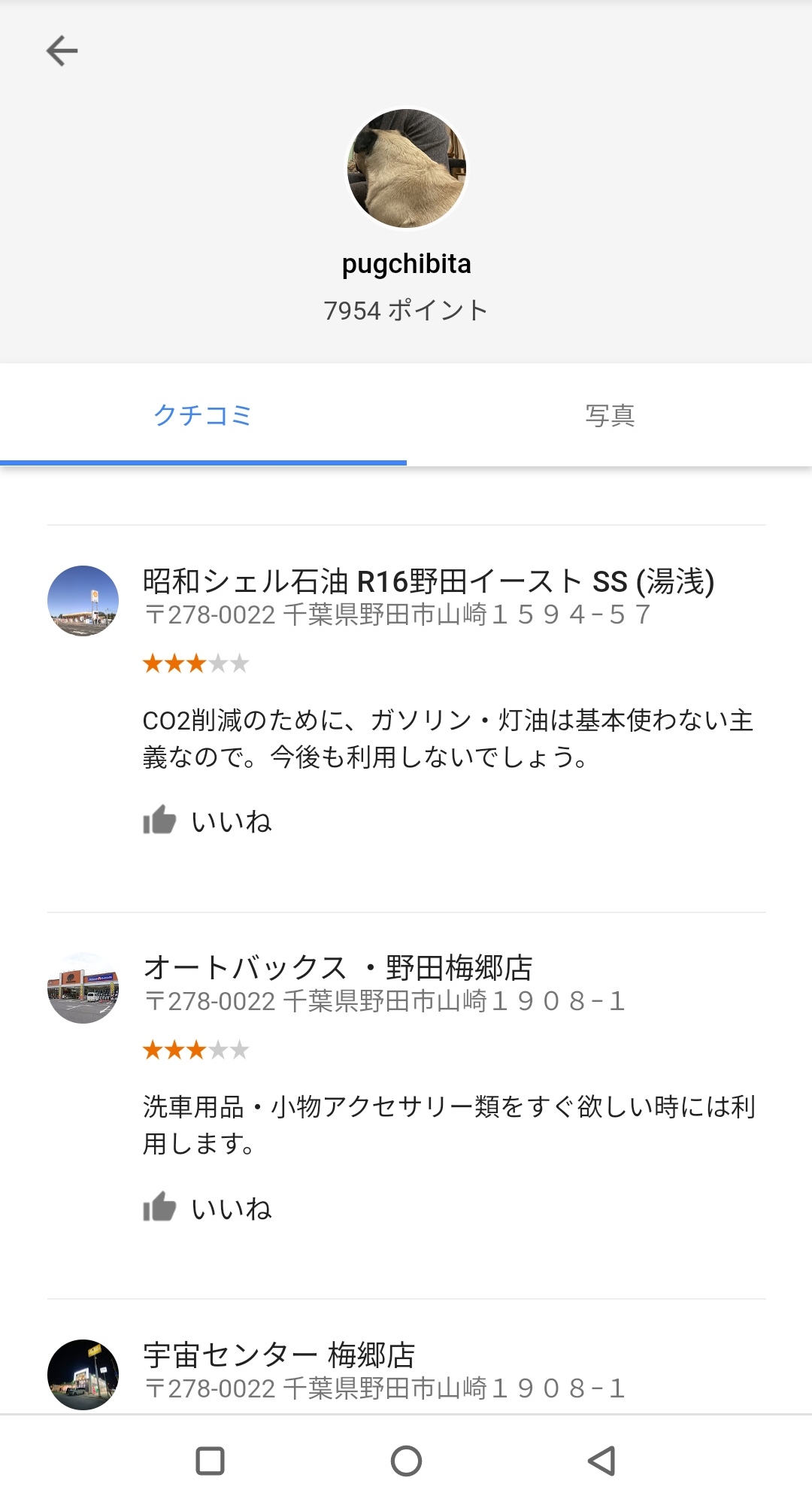
Task: Select the クチコミ tab
Action: tap(203, 415)
